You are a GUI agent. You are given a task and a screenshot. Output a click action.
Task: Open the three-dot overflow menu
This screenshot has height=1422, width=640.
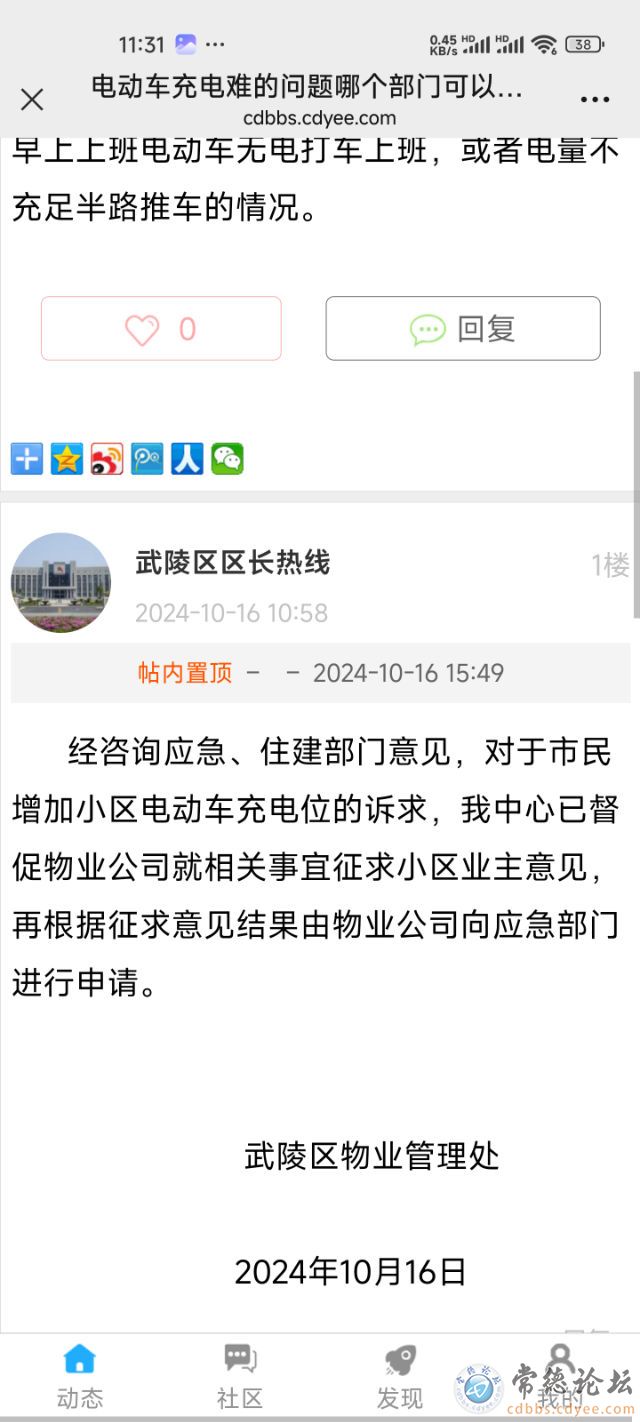coord(594,99)
